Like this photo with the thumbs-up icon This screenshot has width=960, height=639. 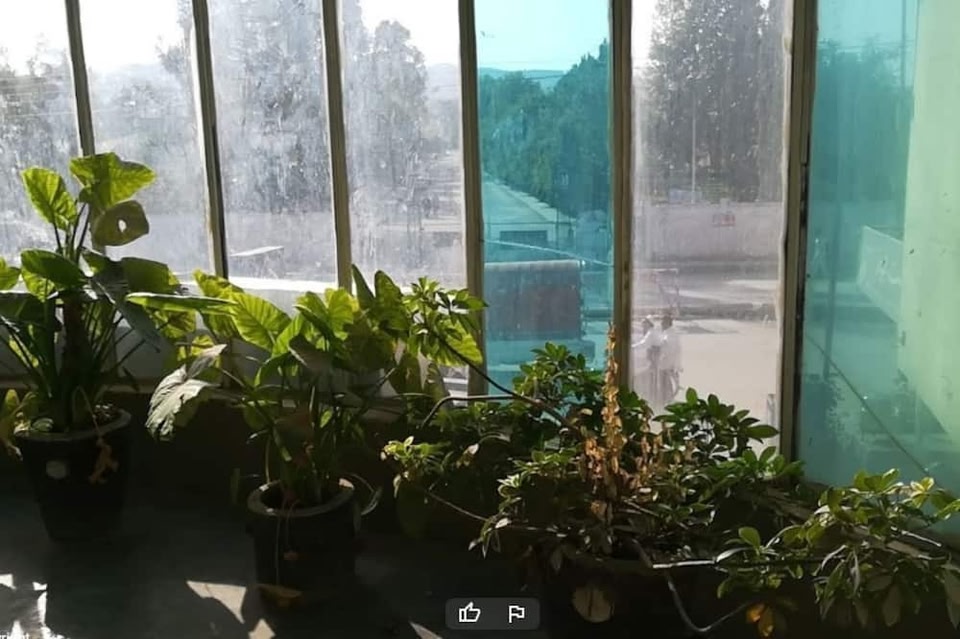[x=469, y=613]
